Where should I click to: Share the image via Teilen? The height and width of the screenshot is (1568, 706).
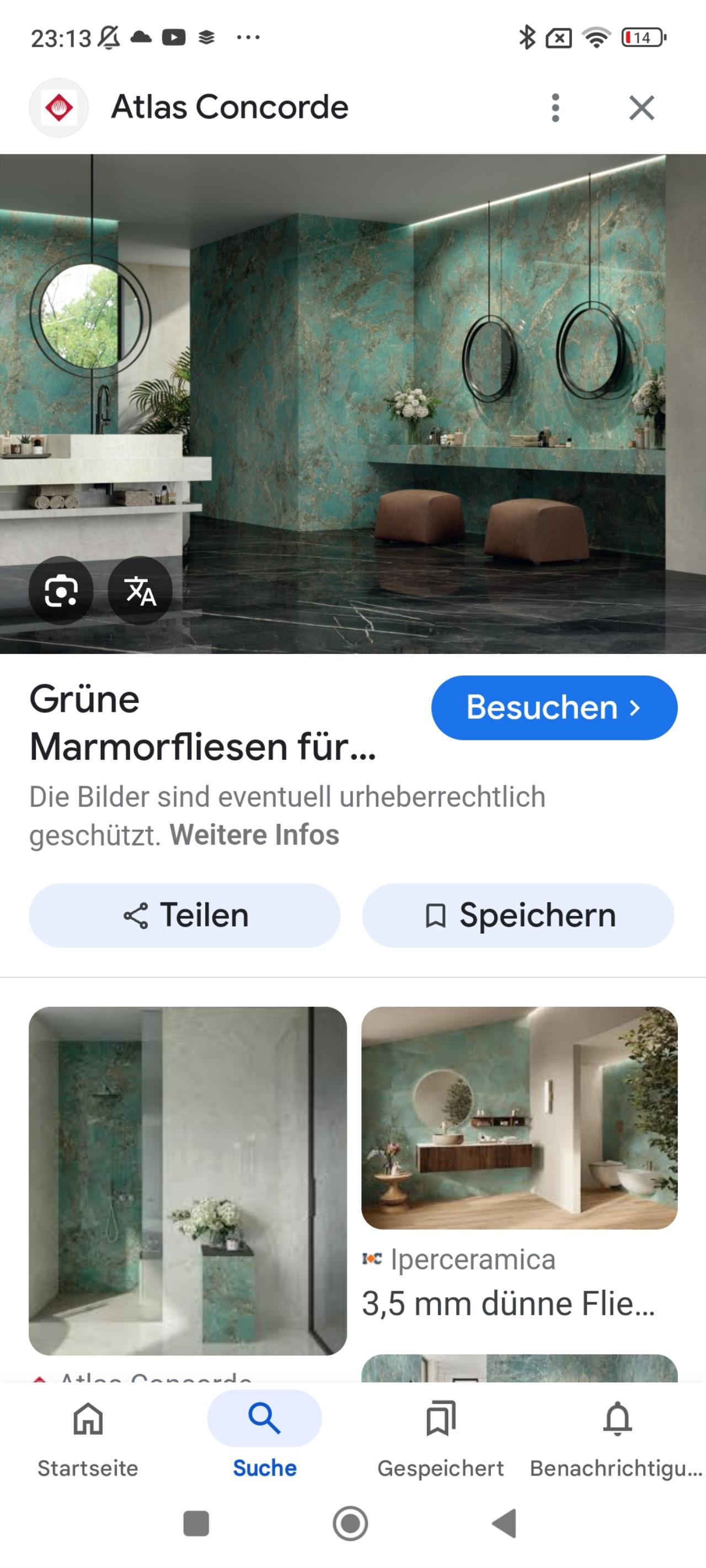(185, 915)
